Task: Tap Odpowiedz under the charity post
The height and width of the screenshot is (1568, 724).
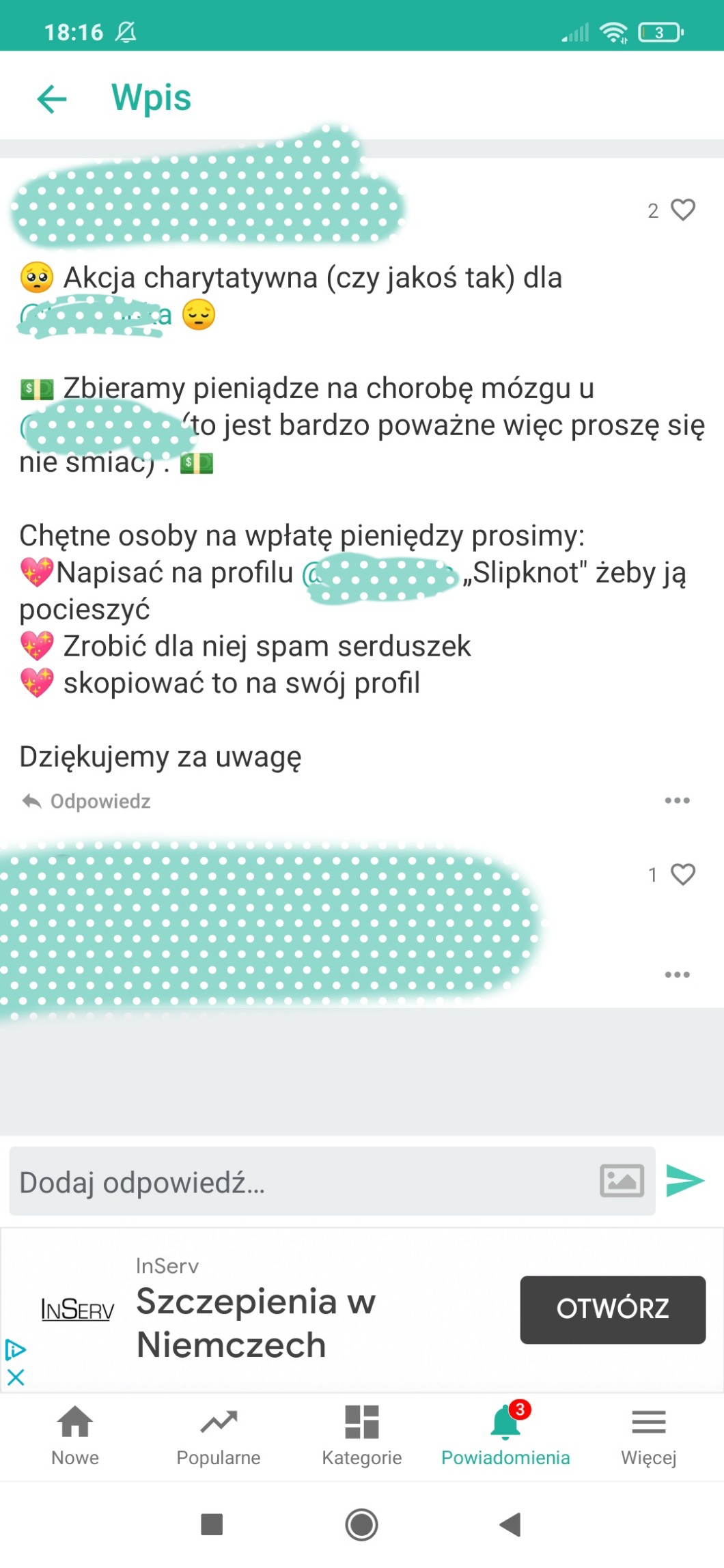Action: coord(87,801)
